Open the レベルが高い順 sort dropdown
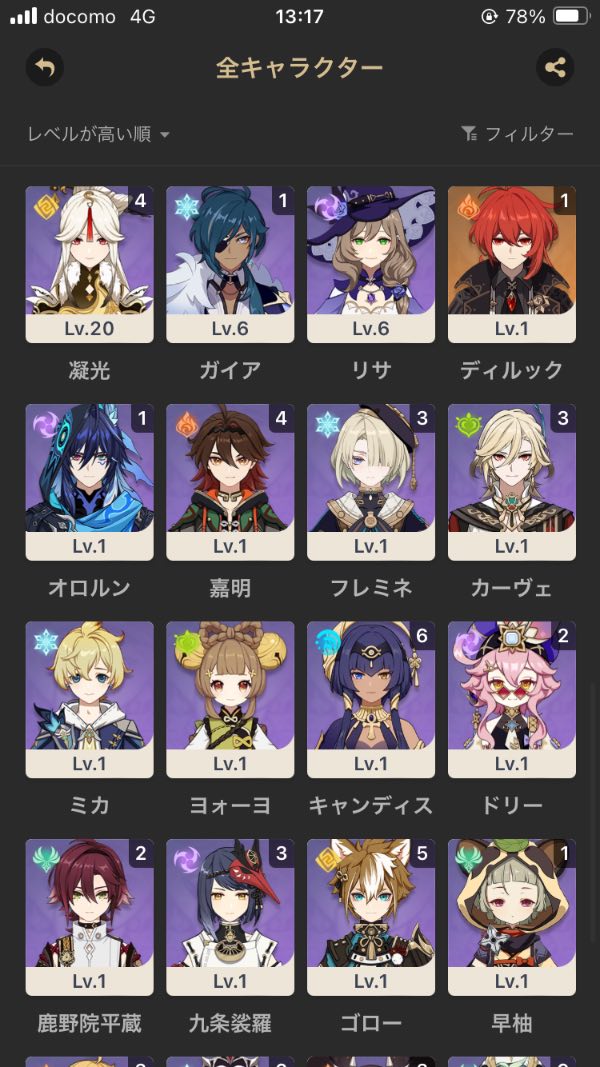600x1067 pixels. click(98, 134)
